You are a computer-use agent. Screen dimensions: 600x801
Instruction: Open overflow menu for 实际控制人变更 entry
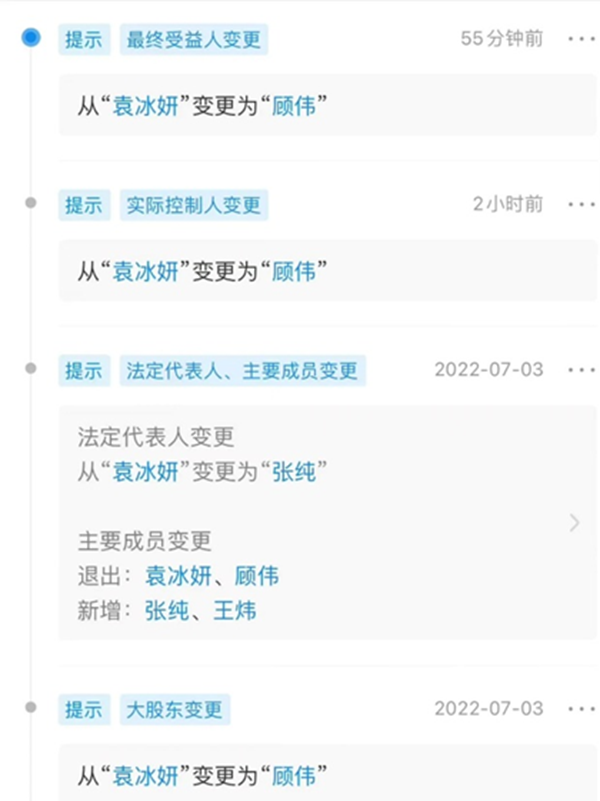(581, 204)
